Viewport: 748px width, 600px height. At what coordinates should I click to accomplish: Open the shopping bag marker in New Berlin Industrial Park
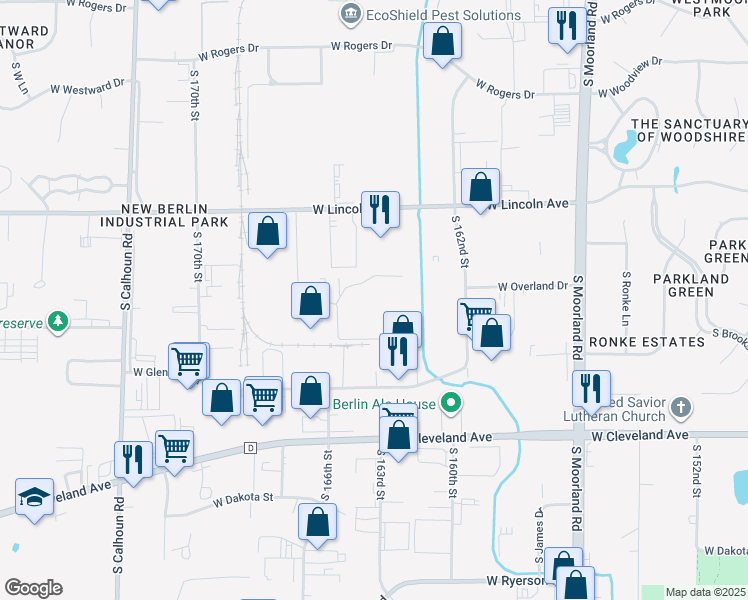click(267, 233)
